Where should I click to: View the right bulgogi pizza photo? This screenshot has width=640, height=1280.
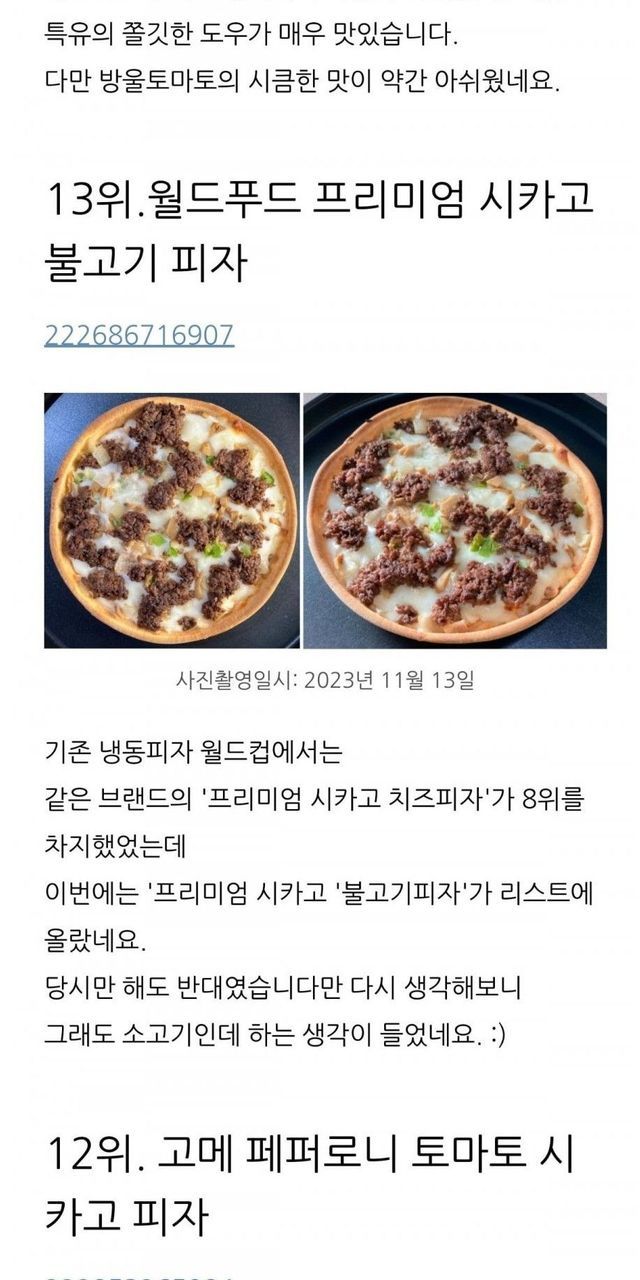point(455,520)
